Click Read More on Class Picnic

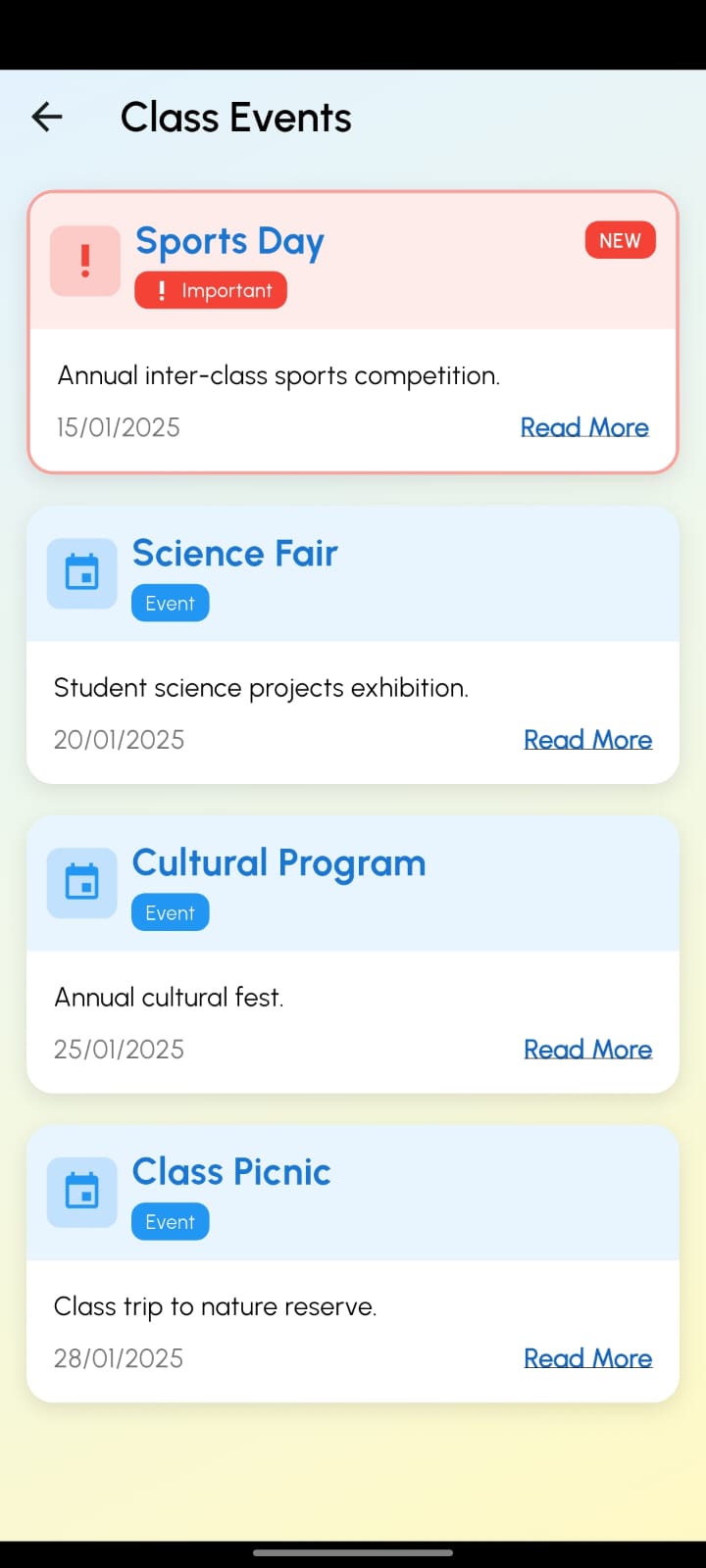(587, 1357)
